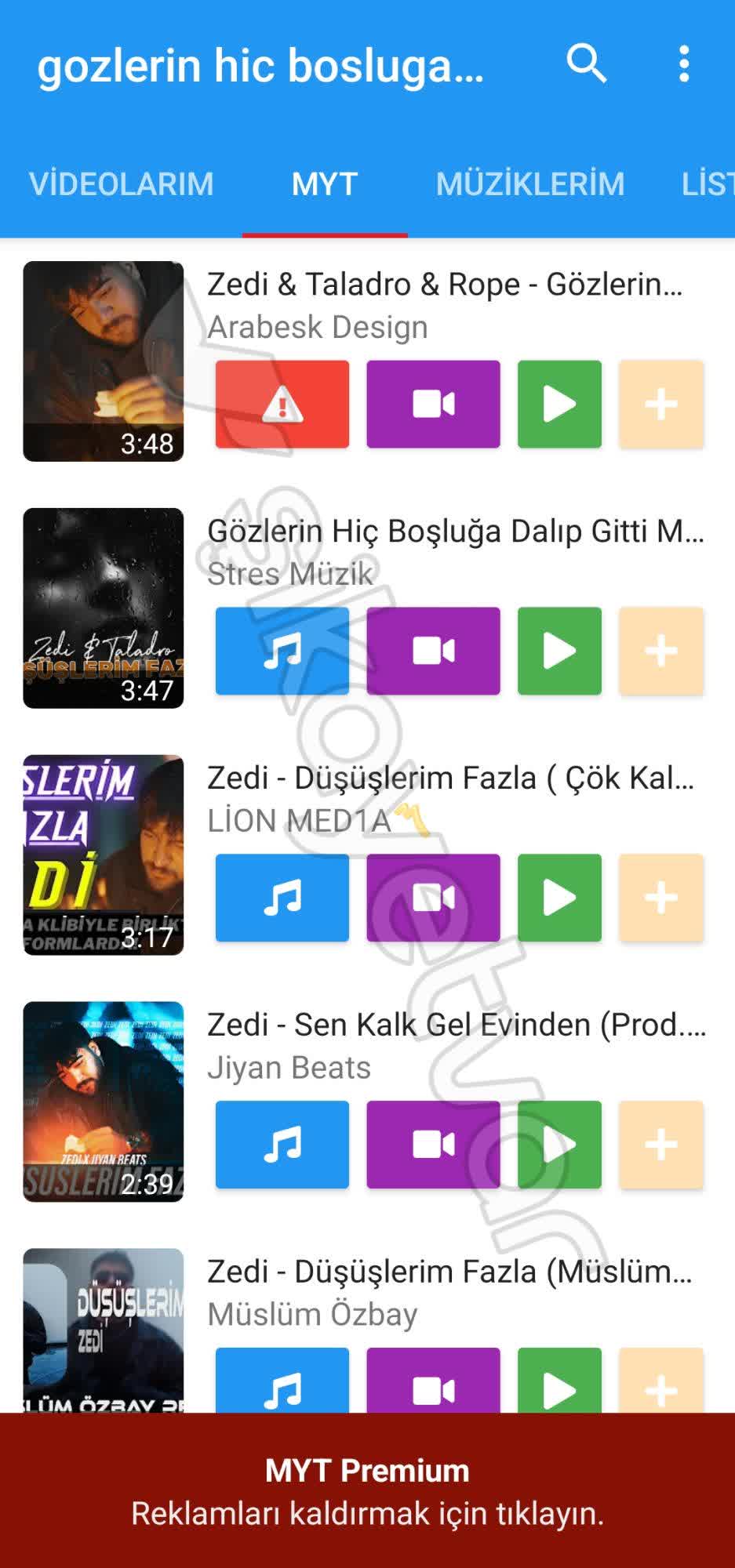Click the red warning icon on the Zedi & Taladro track
Screen dimensions: 735x1568
click(x=281, y=405)
